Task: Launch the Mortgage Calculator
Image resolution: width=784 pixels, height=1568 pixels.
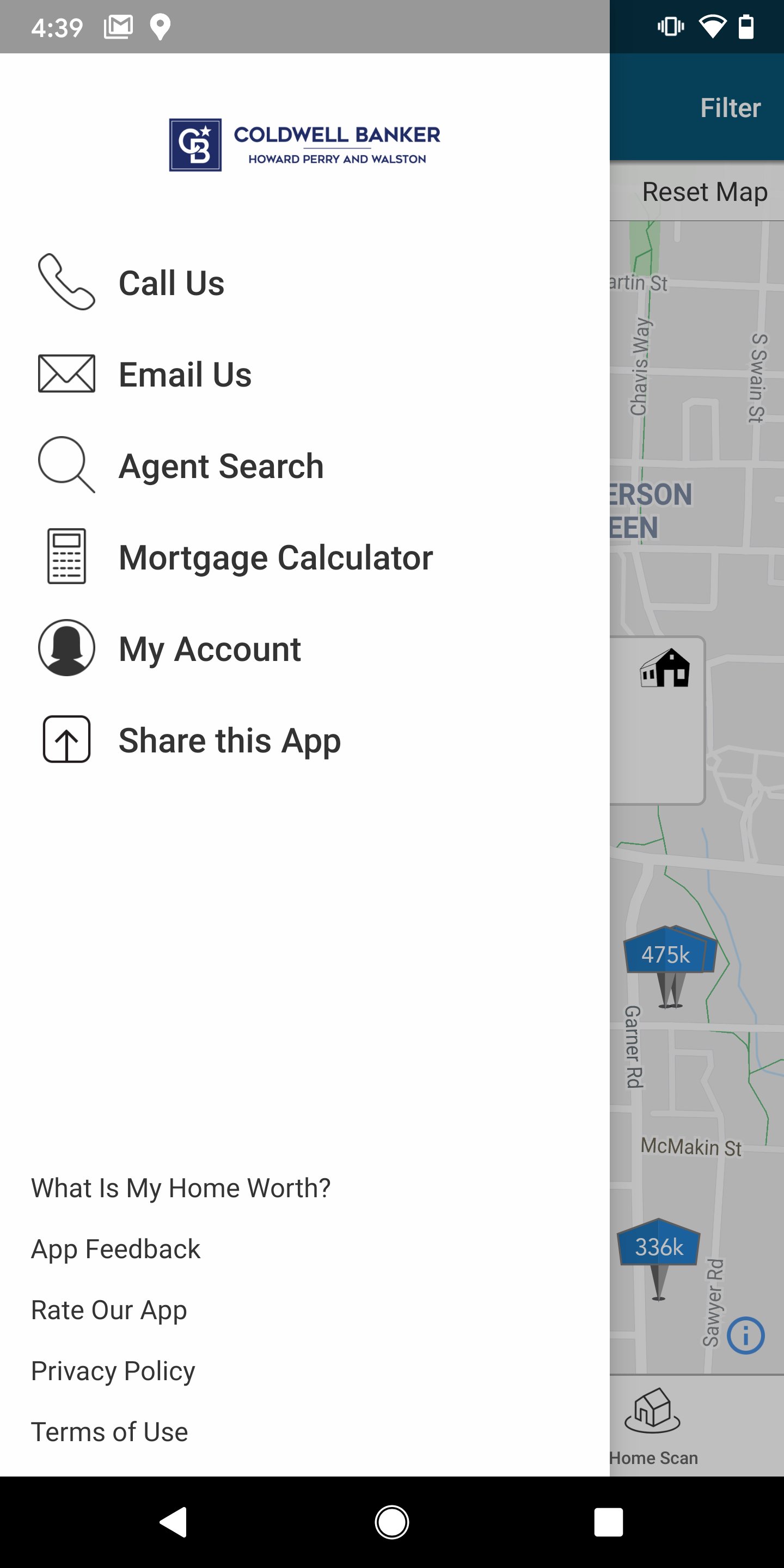Action: pyautogui.click(x=275, y=558)
